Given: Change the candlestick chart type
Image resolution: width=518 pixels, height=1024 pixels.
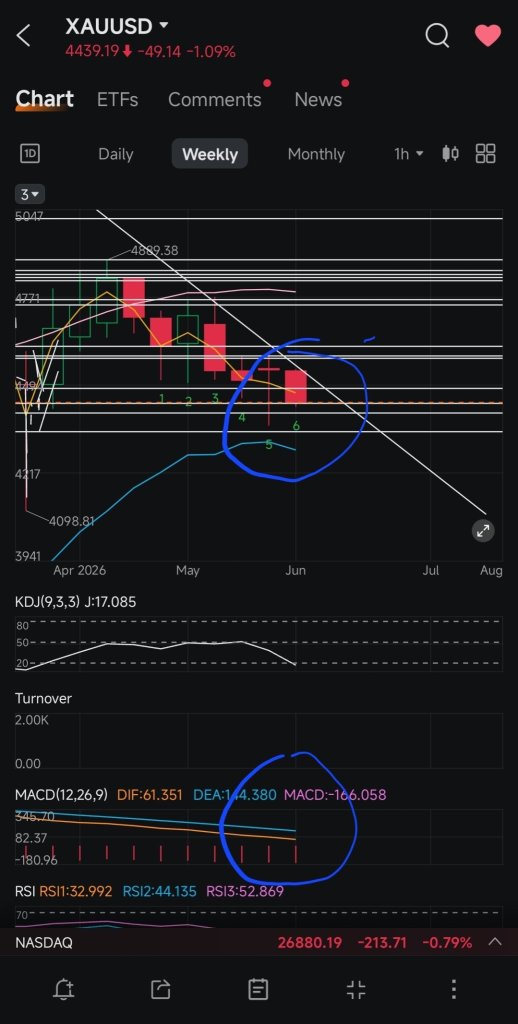Looking at the screenshot, I should pos(450,154).
